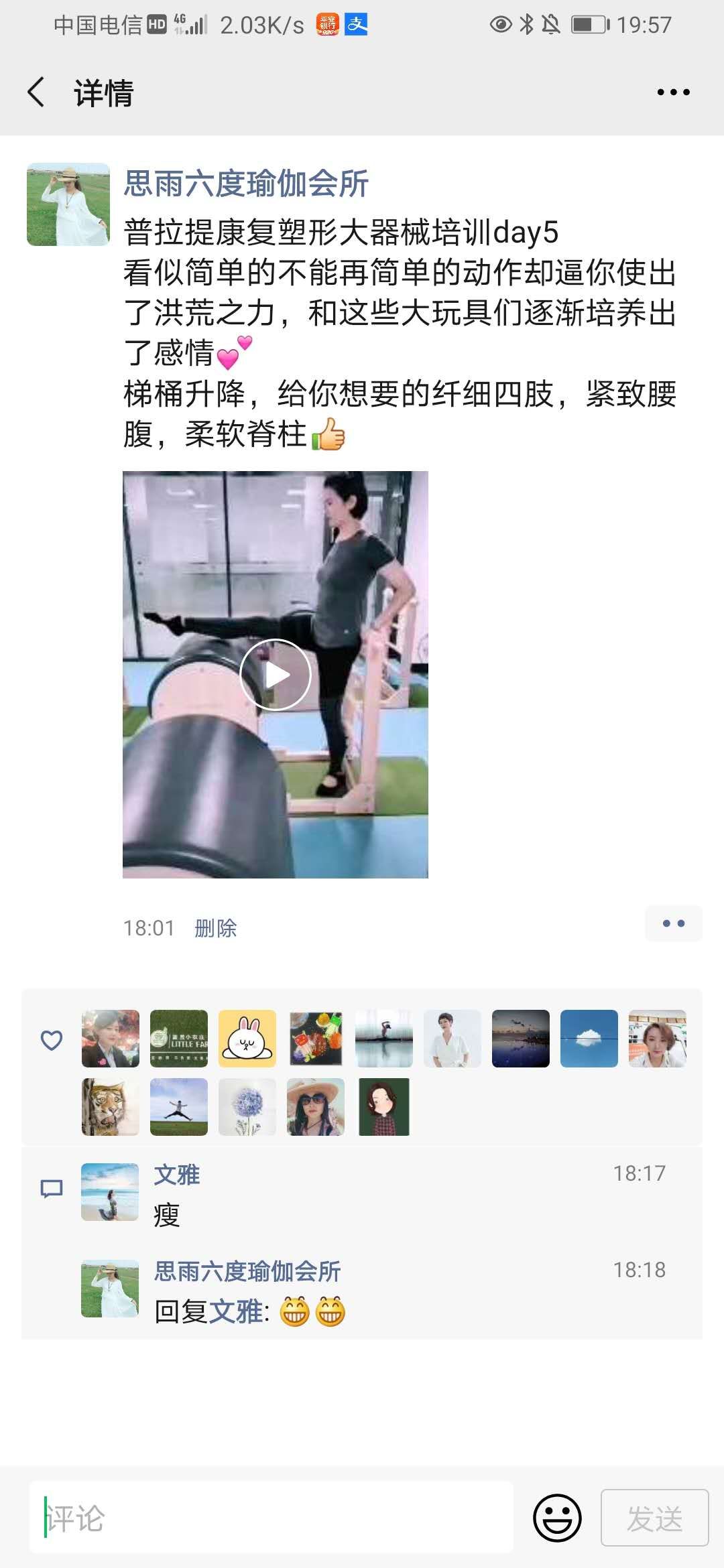Image resolution: width=724 pixels, height=1568 pixels.
Task: Open 文雅's profile from the comment name
Action: 177,1175
